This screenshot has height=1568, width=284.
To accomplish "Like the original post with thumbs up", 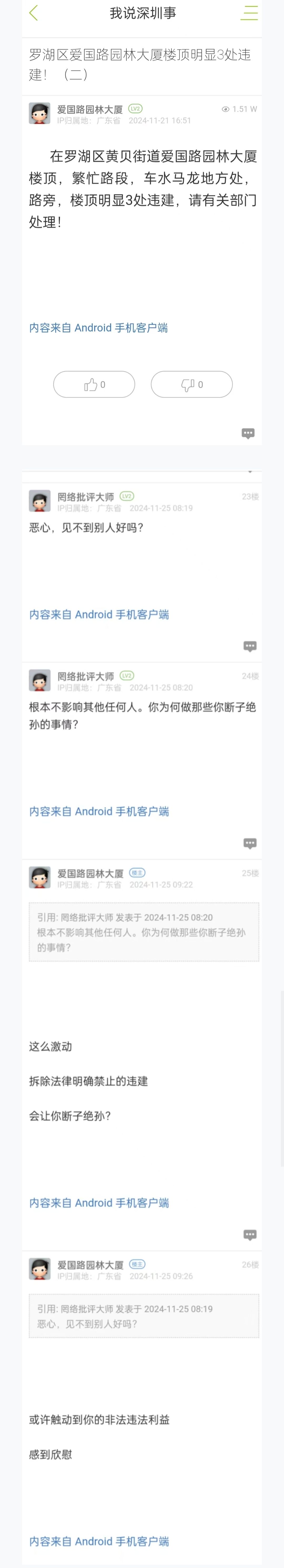I will [x=94, y=384].
